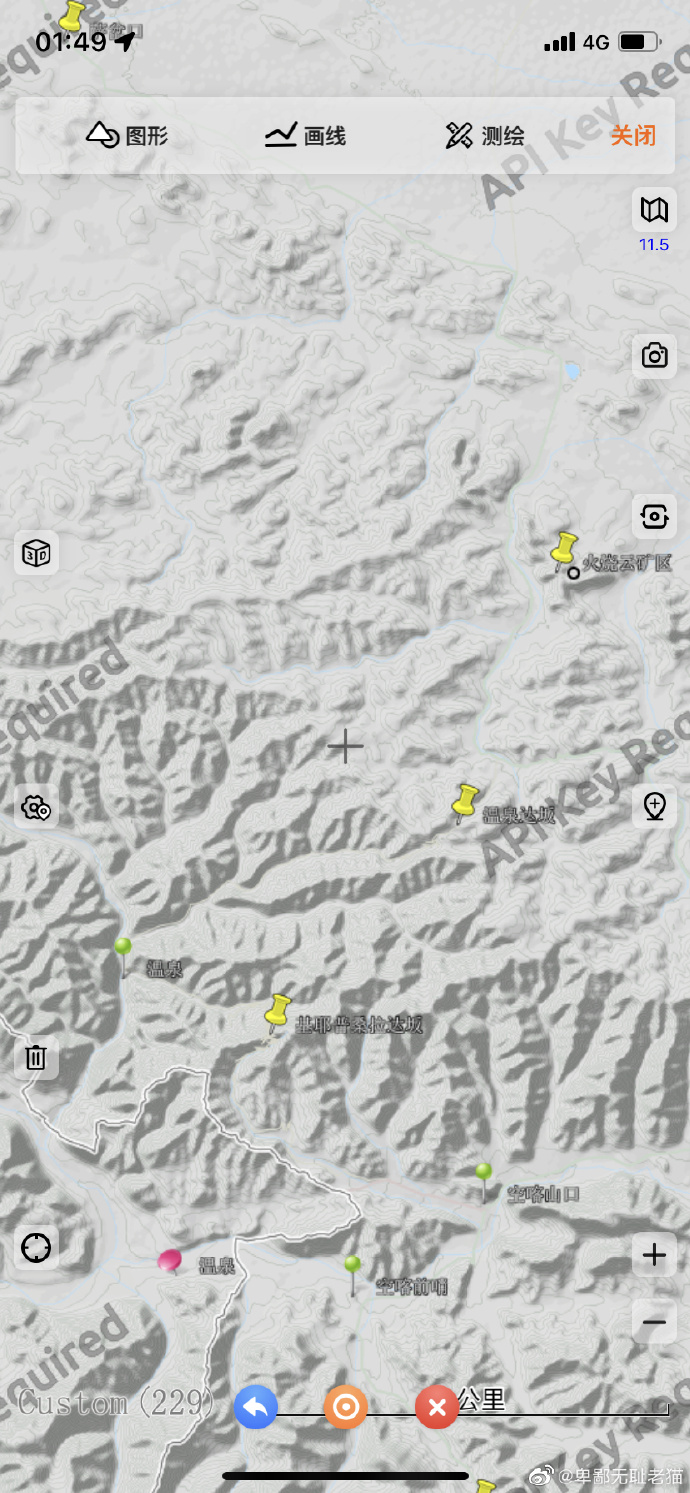This screenshot has width=690, height=1493.
Task: Switch to 3D map view
Action: pyautogui.click(x=36, y=552)
